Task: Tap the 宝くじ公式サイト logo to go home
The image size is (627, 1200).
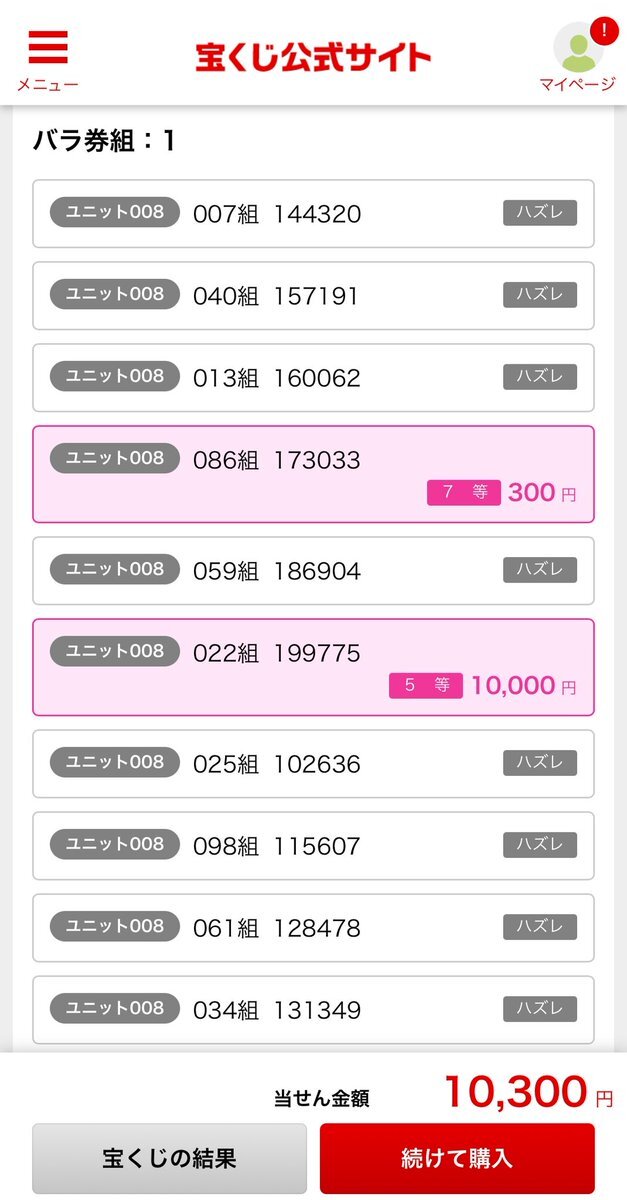Action: click(x=313, y=57)
